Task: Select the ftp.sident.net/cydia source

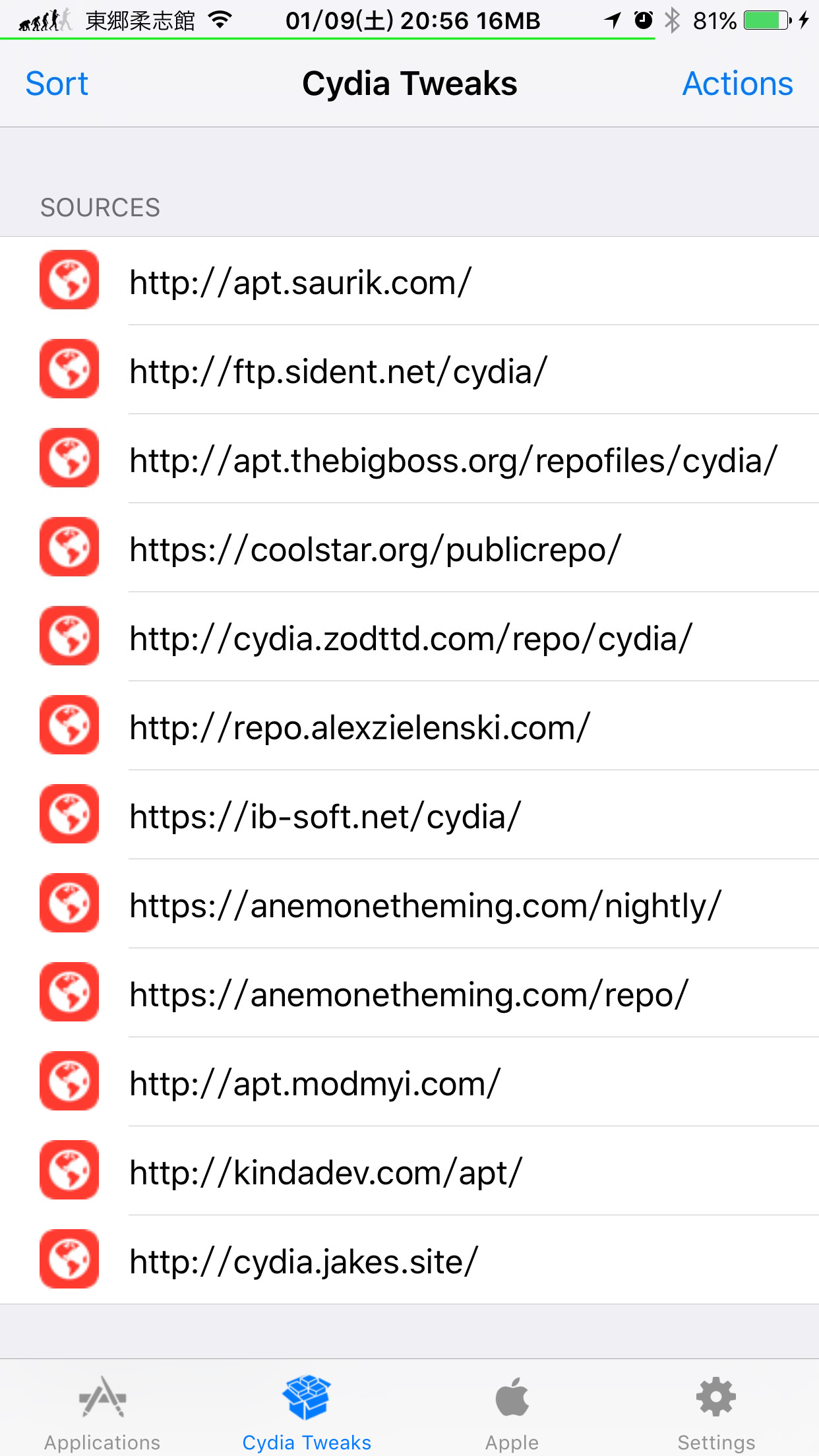Action: point(409,370)
